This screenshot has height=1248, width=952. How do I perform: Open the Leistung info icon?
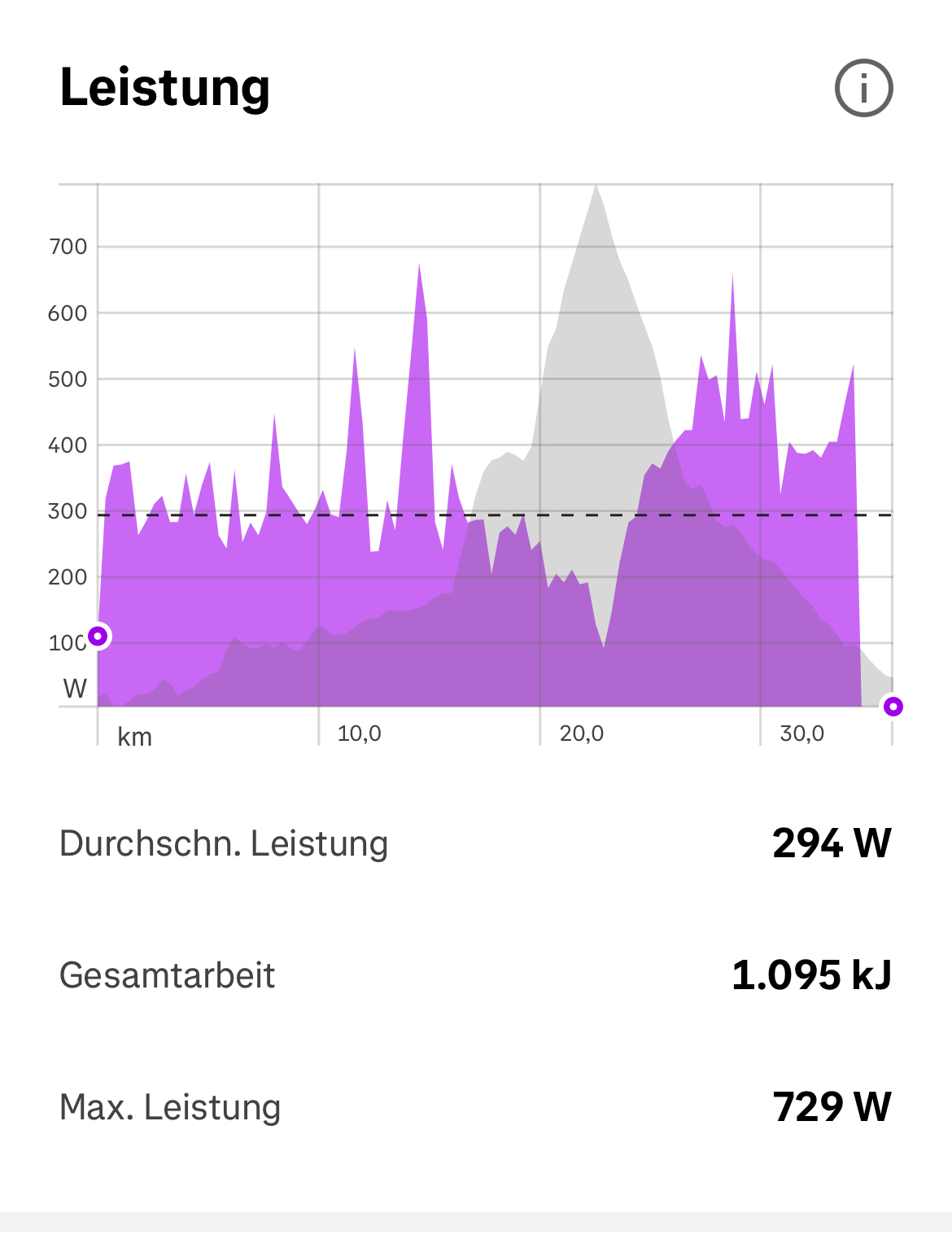tap(863, 88)
